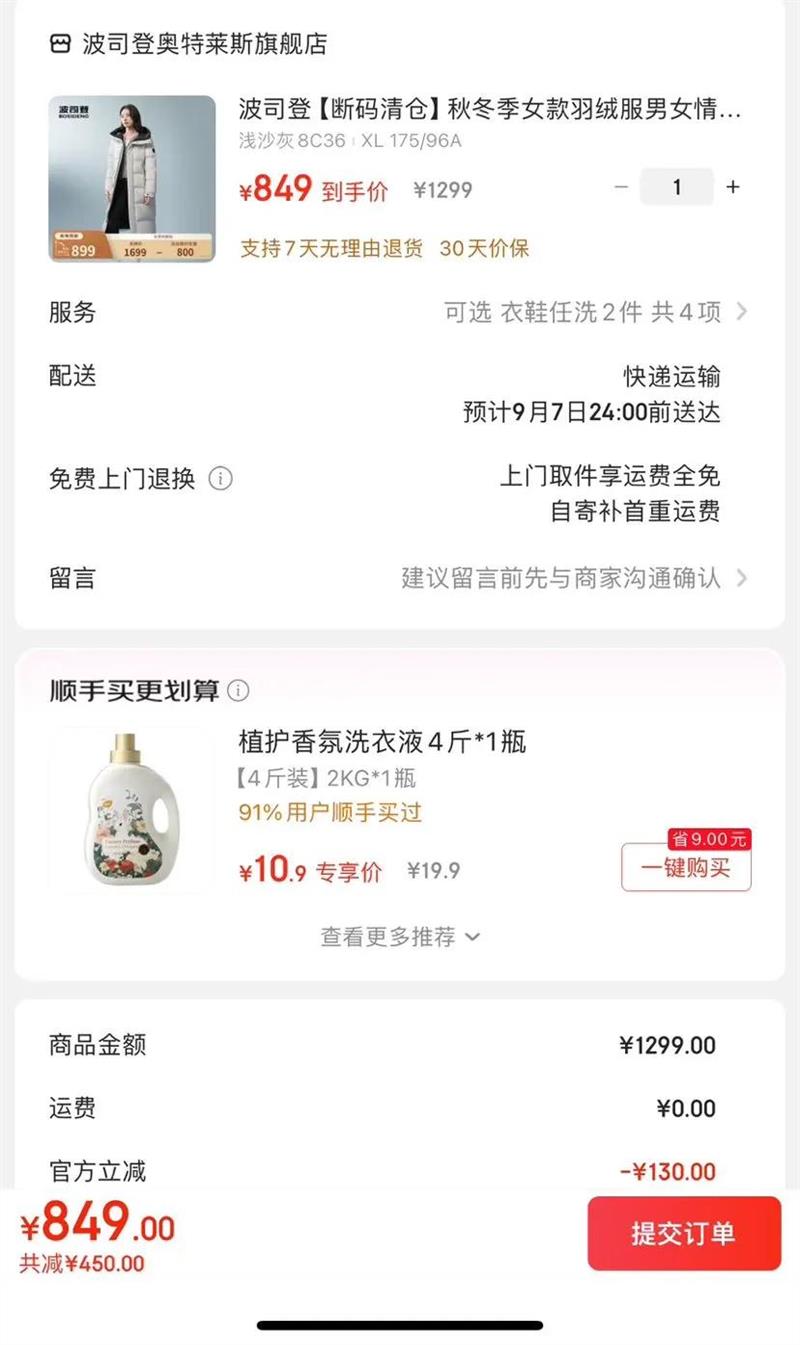Increase the jacket quantity by one
The height and width of the screenshot is (1345, 800).
(x=733, y=187)
